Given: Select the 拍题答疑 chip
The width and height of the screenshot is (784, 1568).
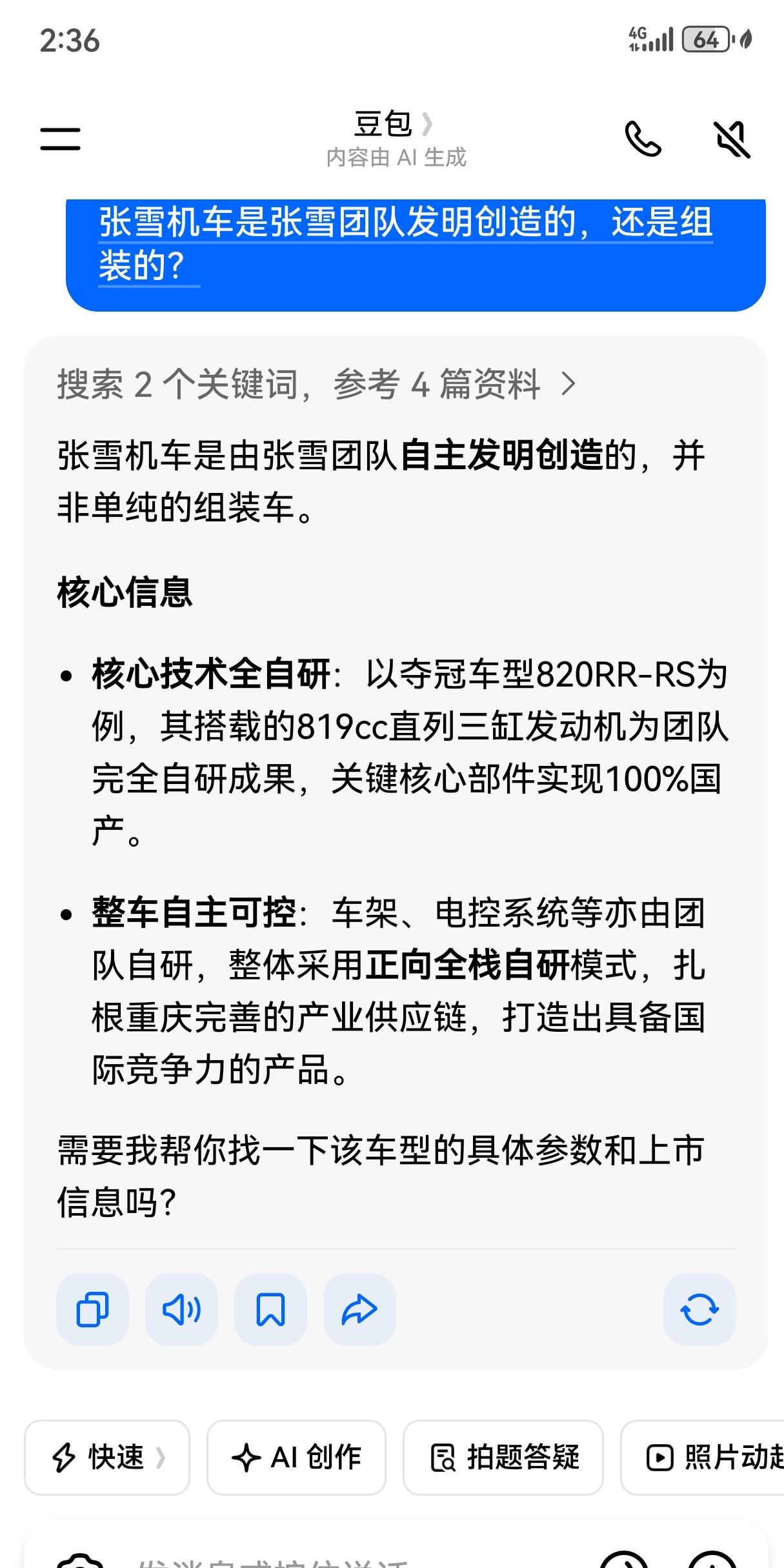Looking at the screenshot, I should coord(503,1457).
